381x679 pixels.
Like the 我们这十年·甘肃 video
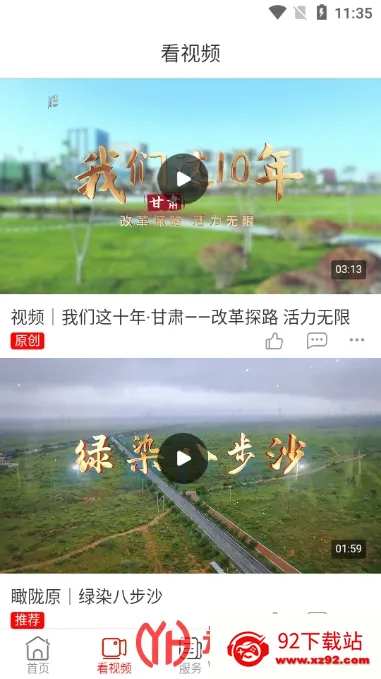pyautogui.click(x=274, y=341)
